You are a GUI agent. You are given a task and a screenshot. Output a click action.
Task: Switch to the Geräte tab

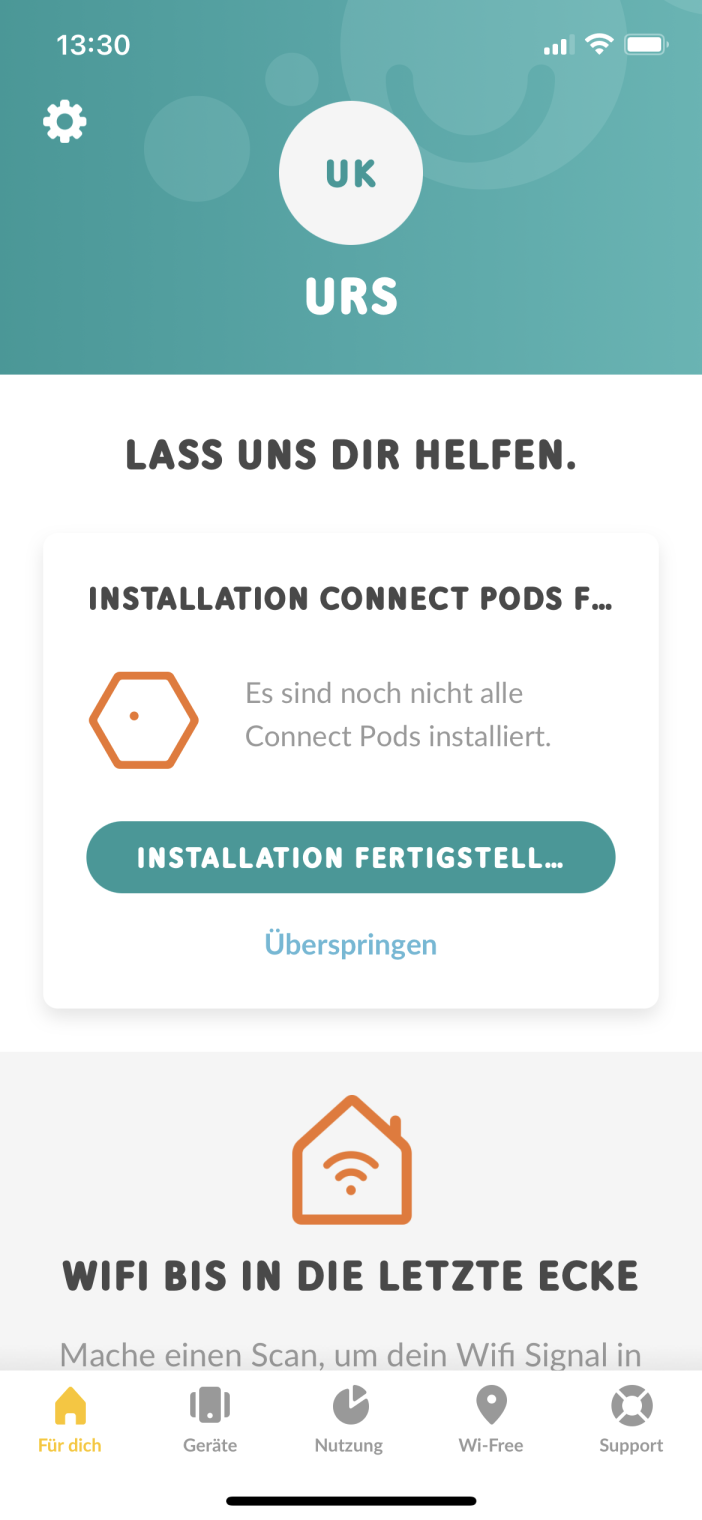210,1419
